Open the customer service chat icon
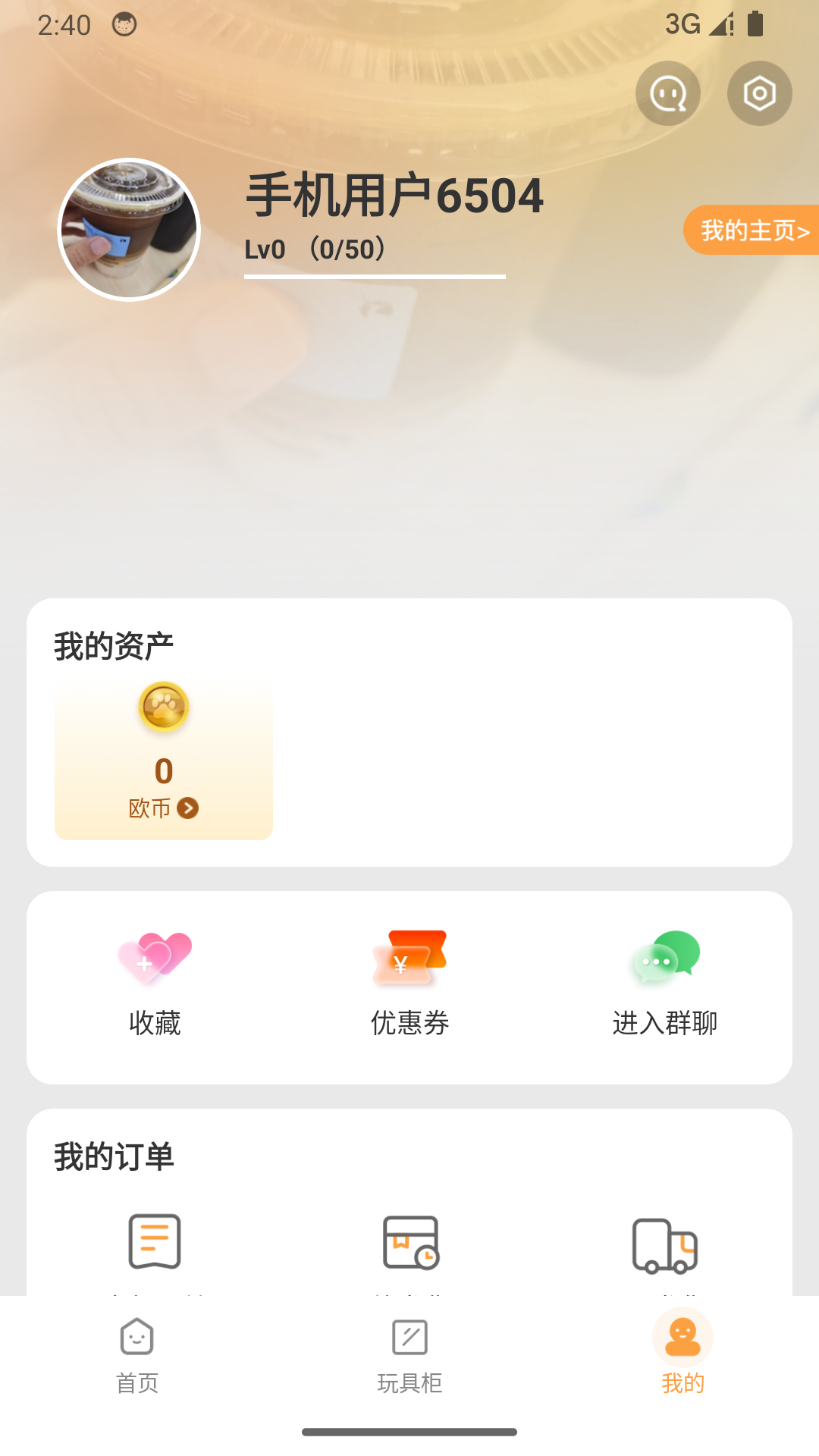Screen dimensions: 819x1456 pyautogui.click(x=667, y=93)
